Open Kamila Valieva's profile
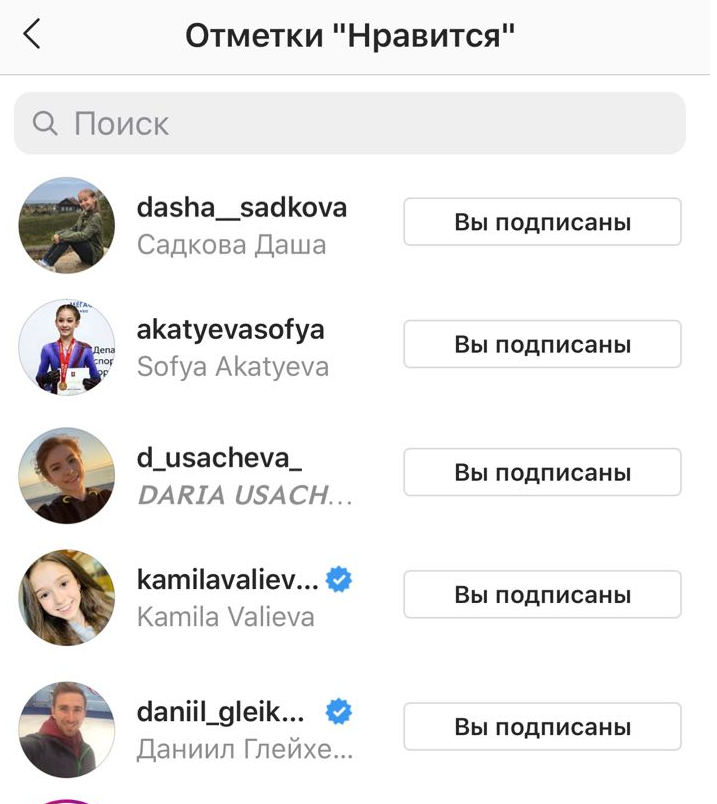The image size is (717, 804). pyautogui.click(x=227, y=581)
